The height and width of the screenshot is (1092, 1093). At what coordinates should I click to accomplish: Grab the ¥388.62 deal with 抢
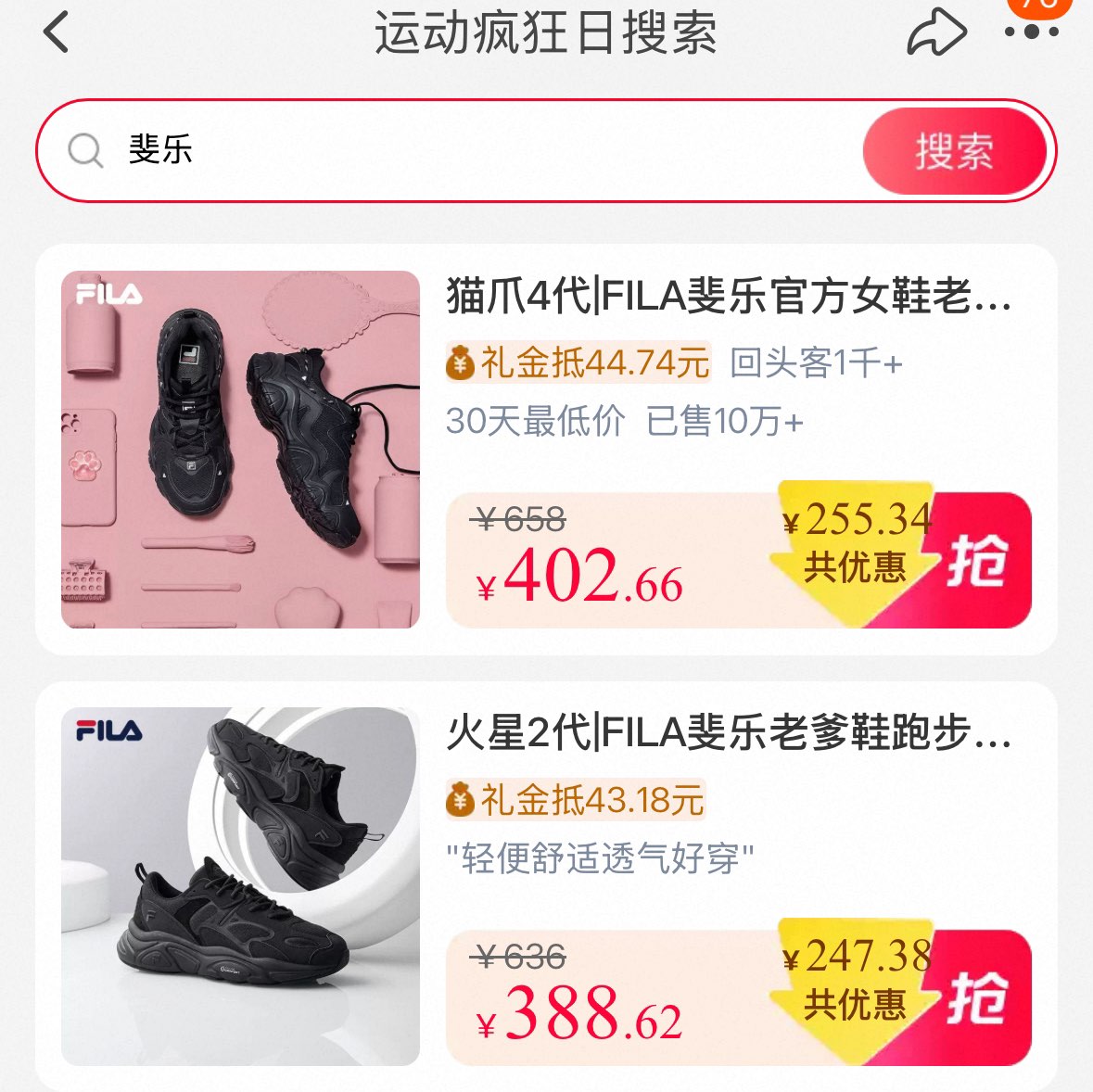coord(978,998)
